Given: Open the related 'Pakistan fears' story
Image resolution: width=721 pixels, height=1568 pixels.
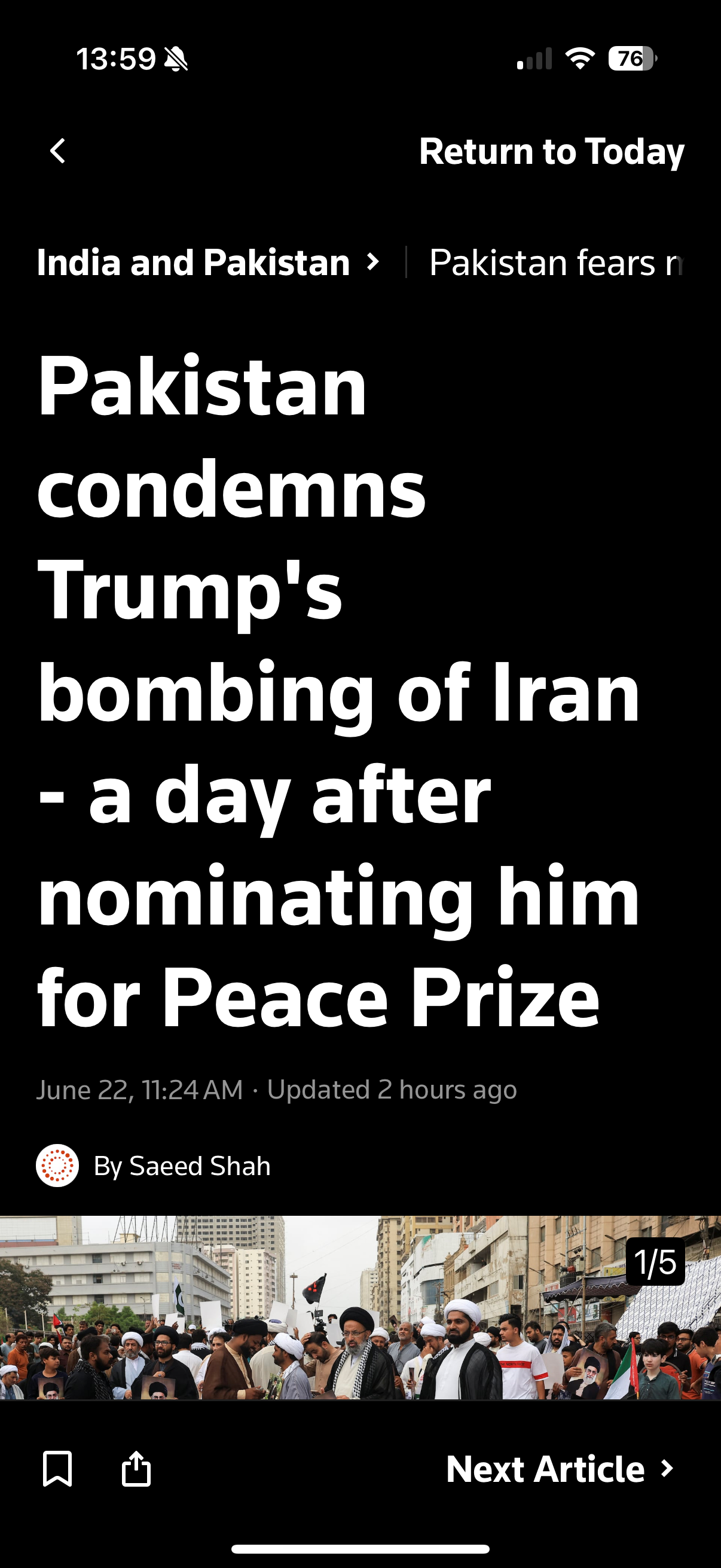Looking at the screenshot, I should coord(555,263).
